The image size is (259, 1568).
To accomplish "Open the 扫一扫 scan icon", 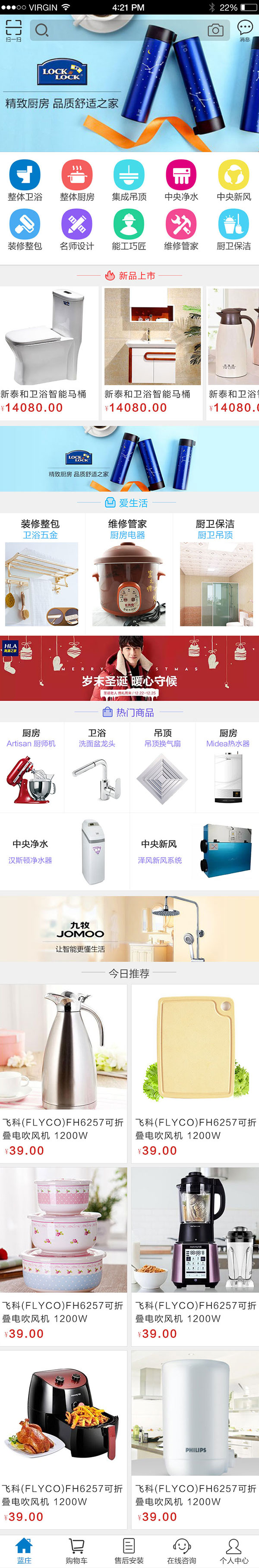I will (x=13, y=30).
